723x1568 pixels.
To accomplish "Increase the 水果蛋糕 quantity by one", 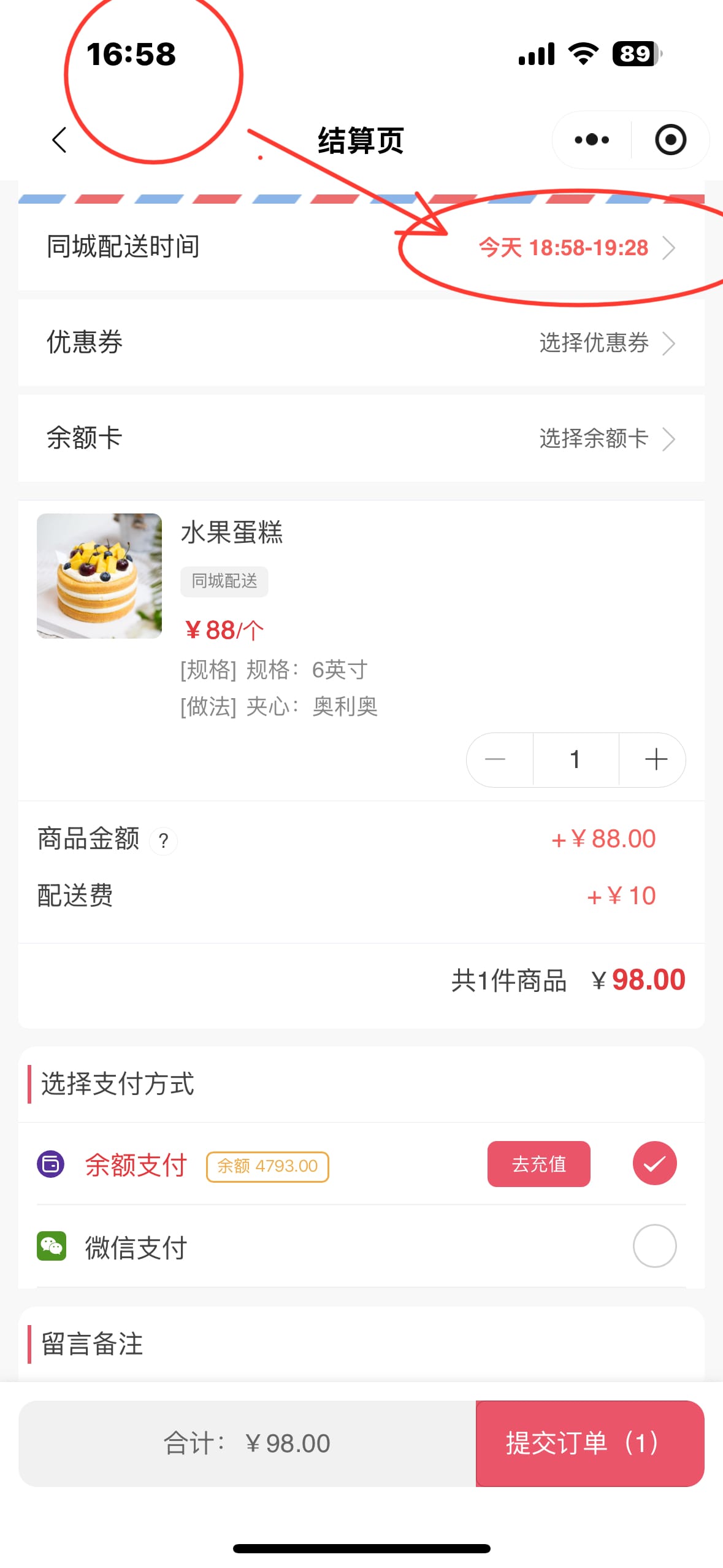I will [x=656, y=759].
